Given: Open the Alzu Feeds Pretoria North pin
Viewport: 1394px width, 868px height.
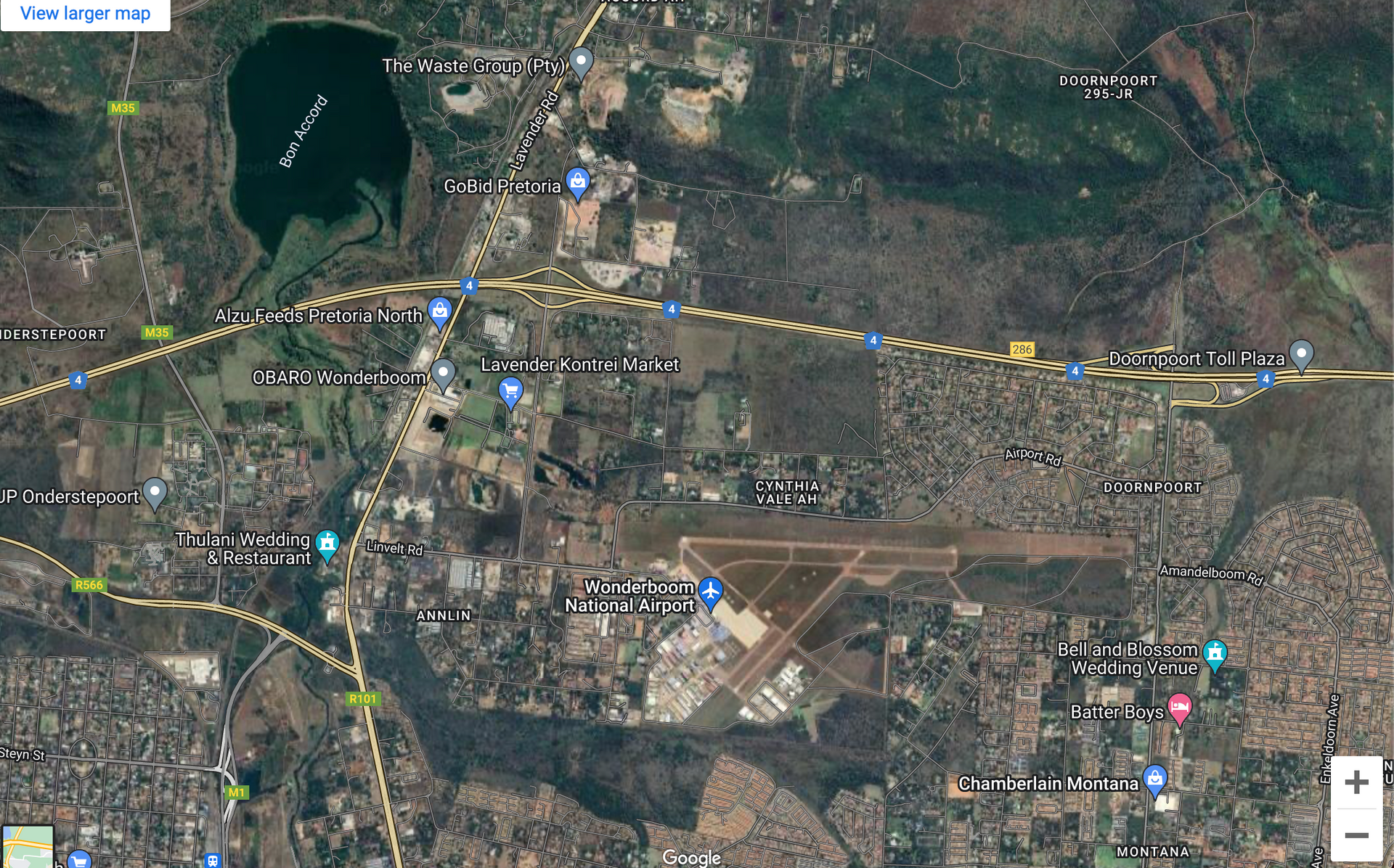Looking at the screenshot, I should tap(439, 312).
